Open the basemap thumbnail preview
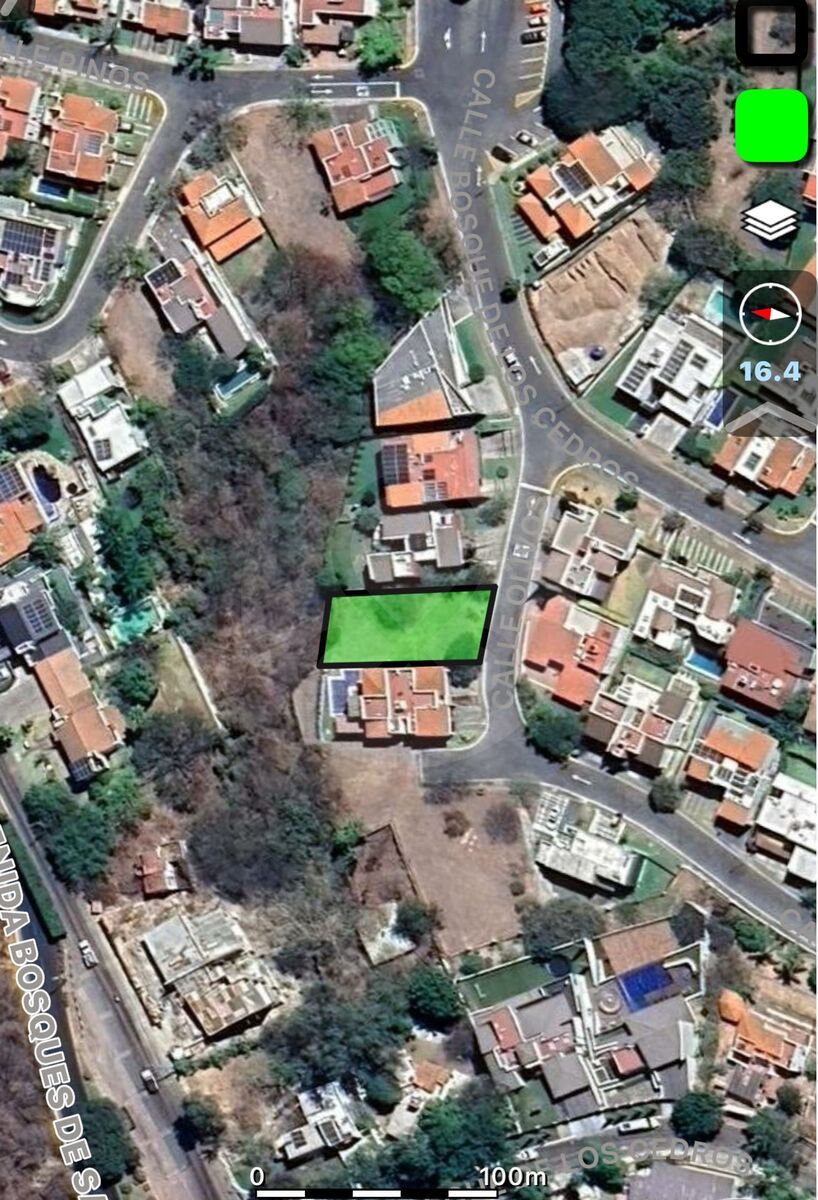The width and height of the screenshot is (818, 1200). click(771, 33)
